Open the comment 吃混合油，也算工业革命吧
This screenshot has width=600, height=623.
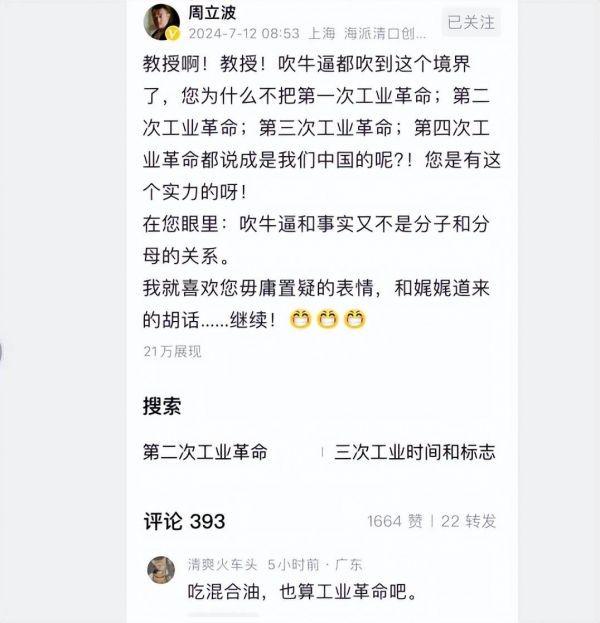(x=302, y=592)
